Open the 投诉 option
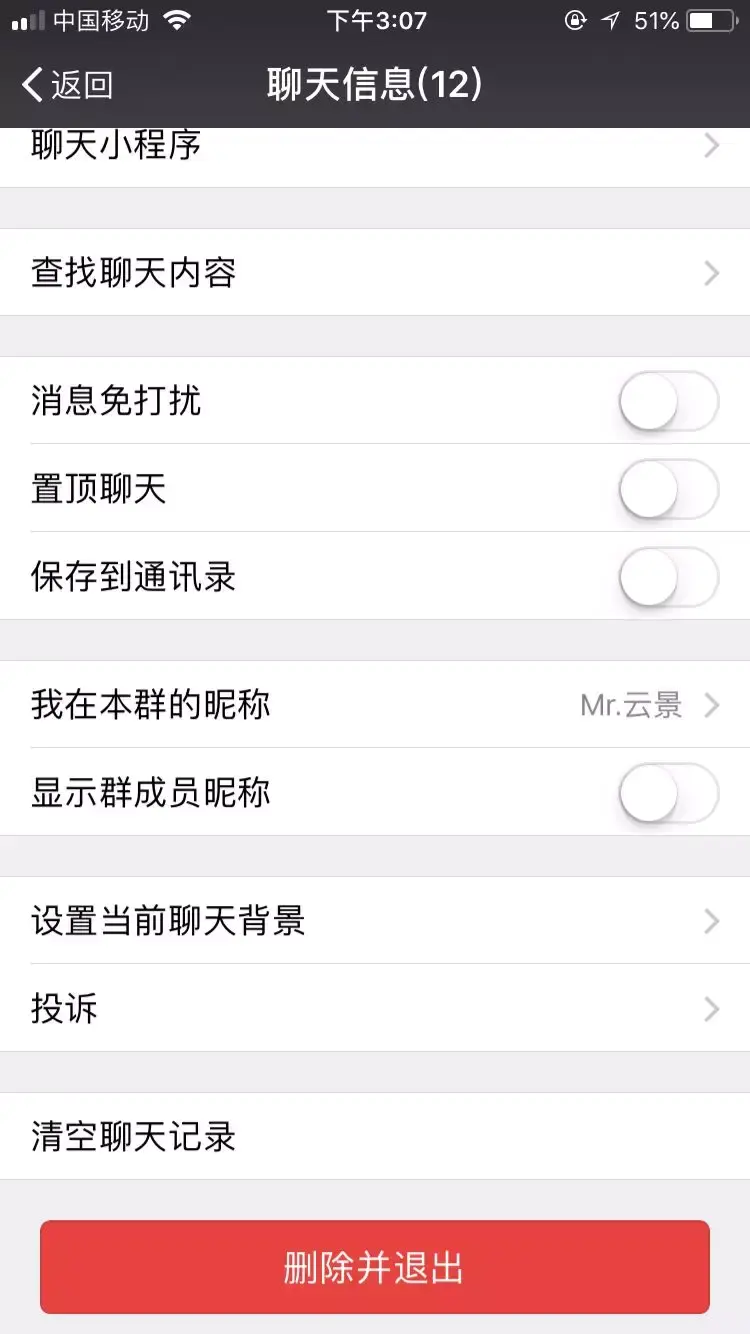Screen dimensions: 750x1334 (375, 1008)
